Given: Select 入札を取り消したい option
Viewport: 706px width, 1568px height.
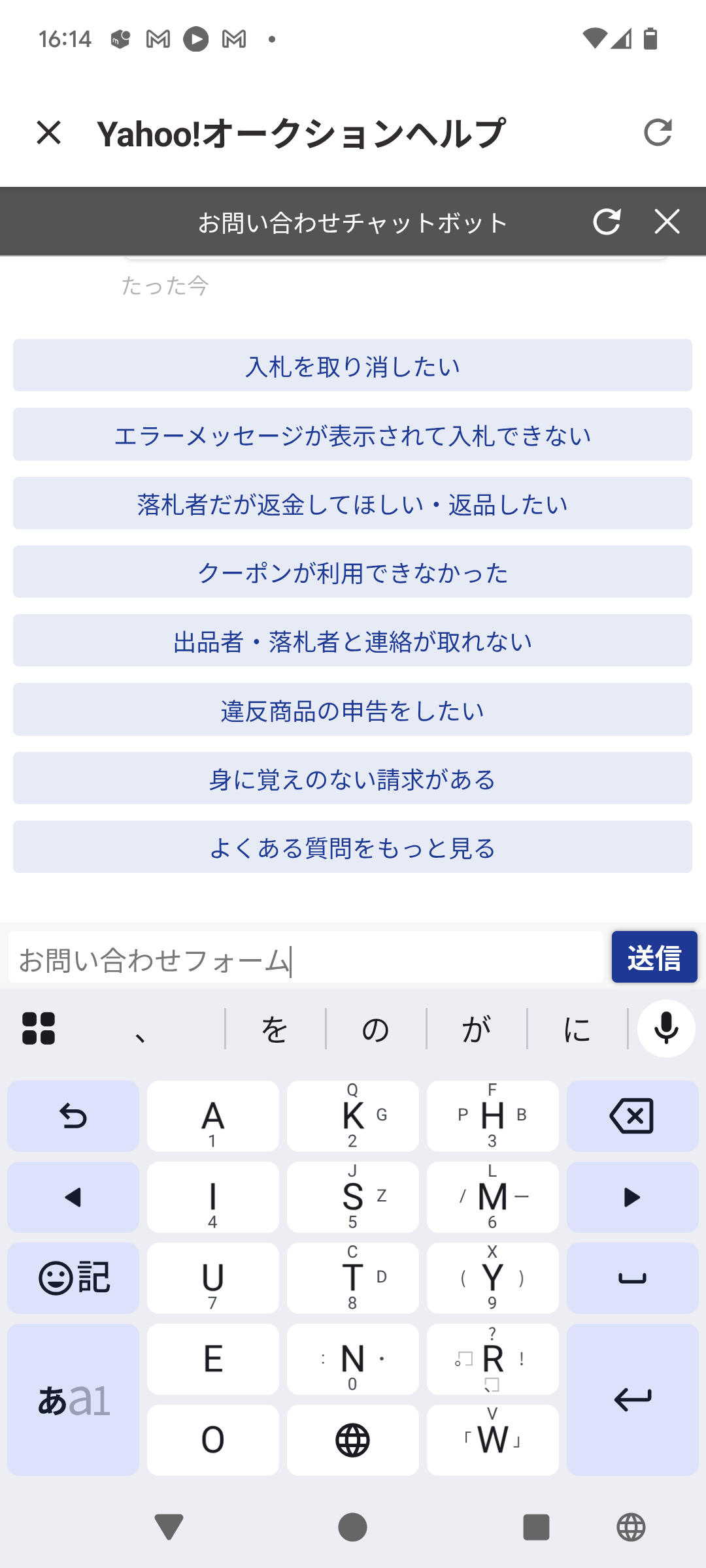Looking at the screenshot, I should tap(352, 366).
